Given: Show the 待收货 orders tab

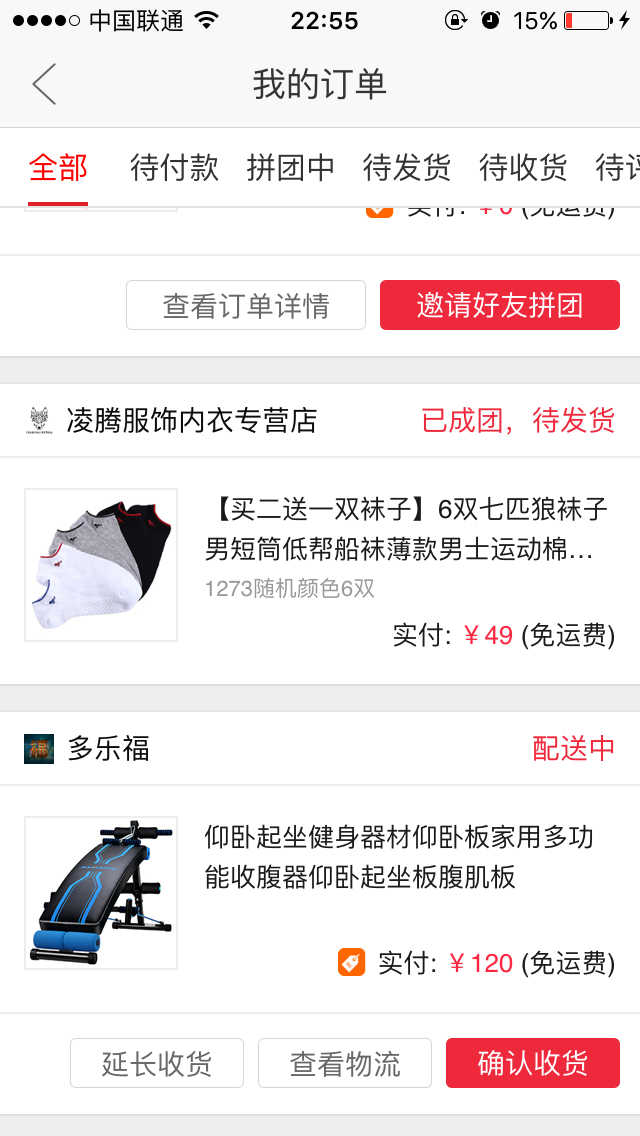Looking at the screenshot, I should (x=523, y=168).
